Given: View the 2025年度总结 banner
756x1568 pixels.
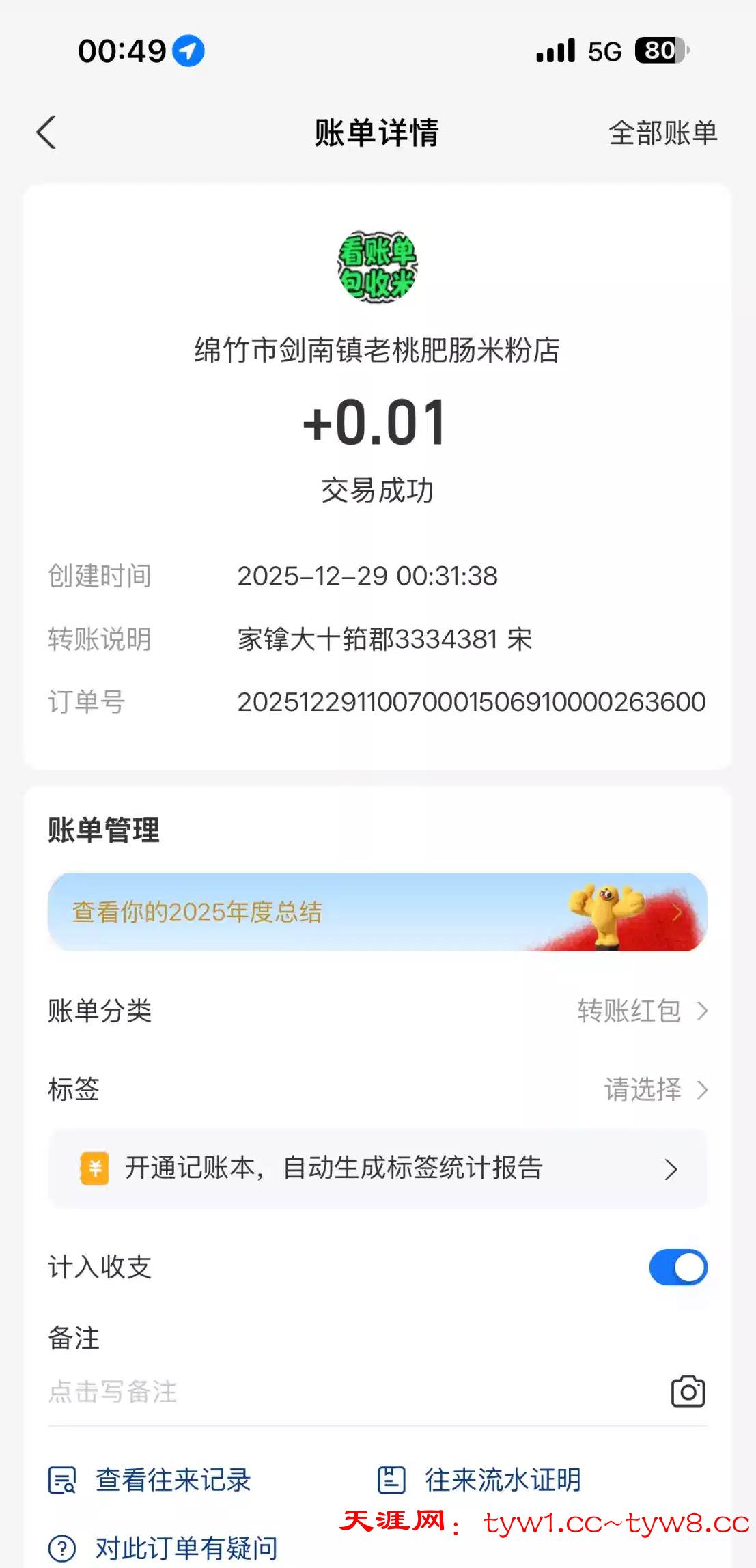Looking at the screenshot, I should [377, 912].
